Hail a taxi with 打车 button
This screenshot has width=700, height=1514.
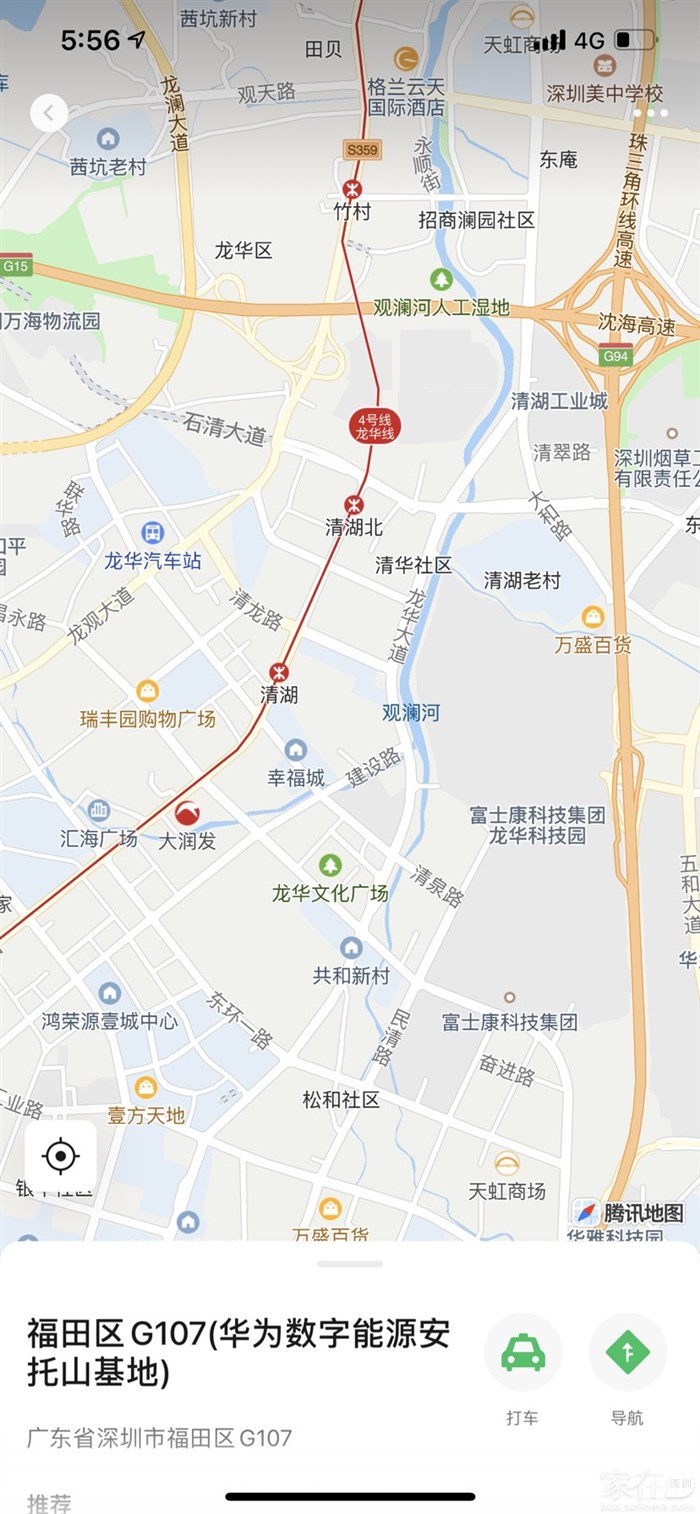coord(523,1352)
